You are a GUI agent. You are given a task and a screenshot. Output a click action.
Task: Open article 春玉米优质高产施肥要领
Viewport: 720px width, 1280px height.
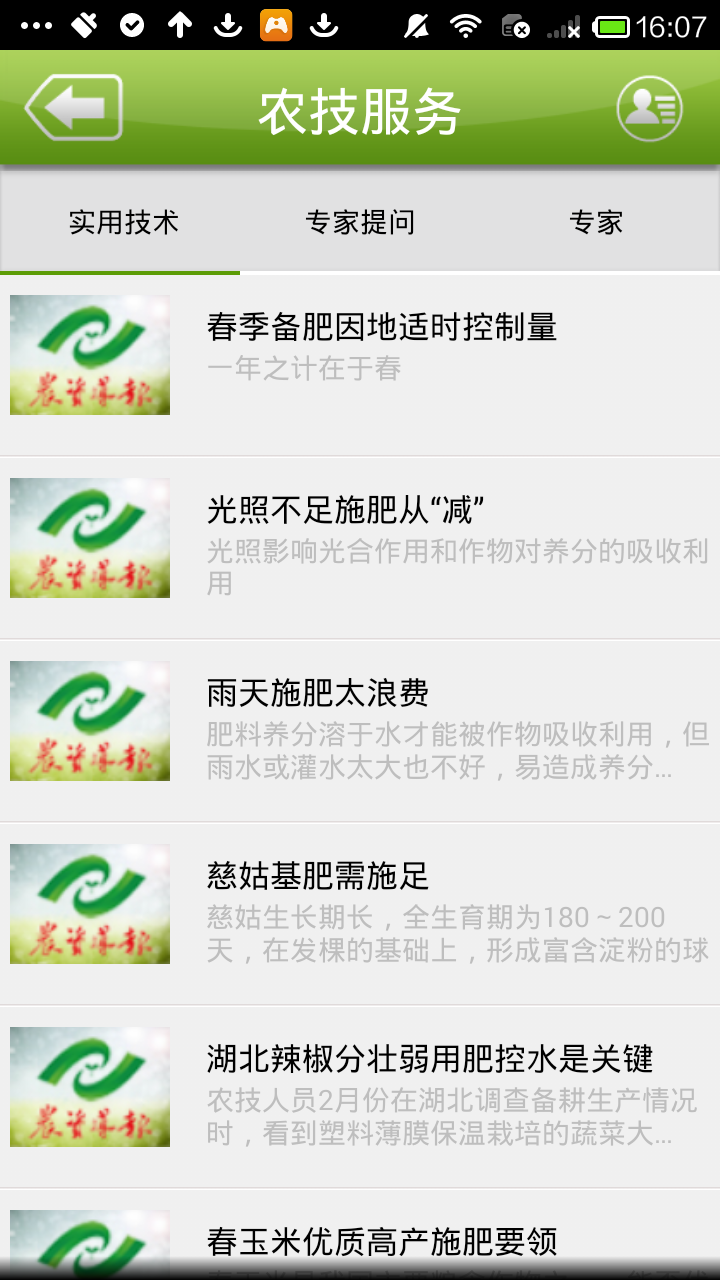(382, 1241)
